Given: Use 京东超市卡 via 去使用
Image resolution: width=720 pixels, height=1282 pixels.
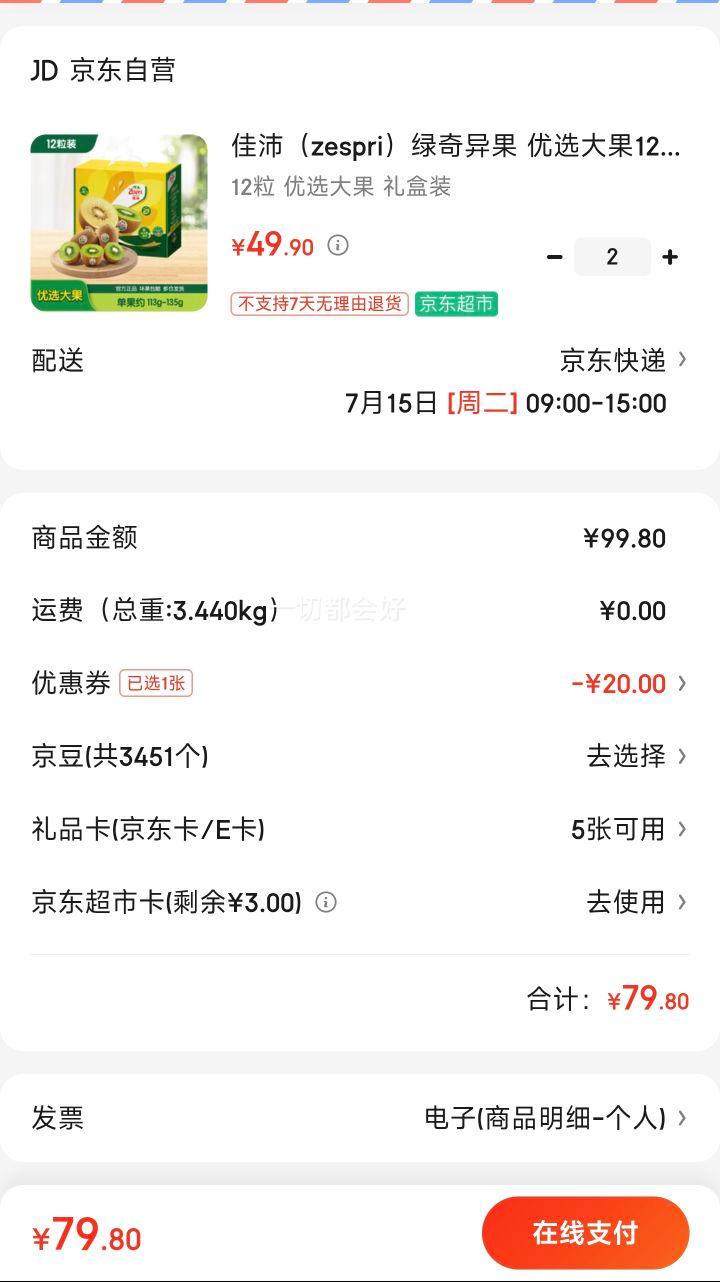Looking at the screenshot, I should click(x=636, y=902).
